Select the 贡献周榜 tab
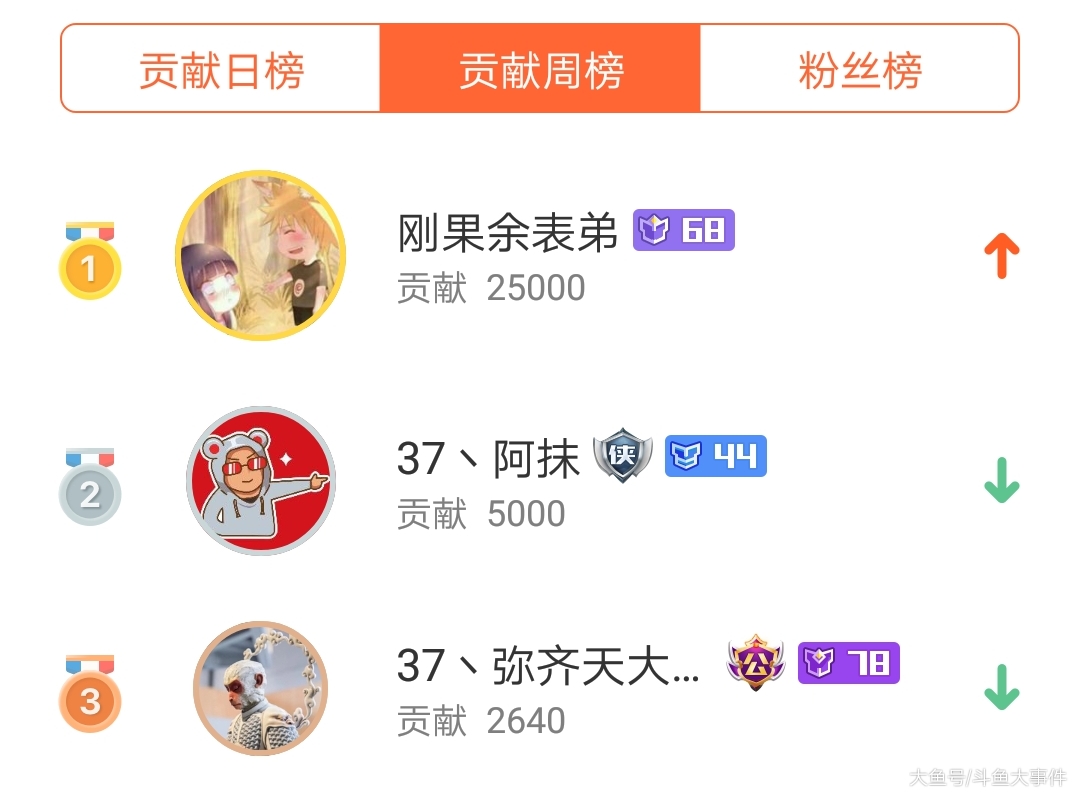 540,70
